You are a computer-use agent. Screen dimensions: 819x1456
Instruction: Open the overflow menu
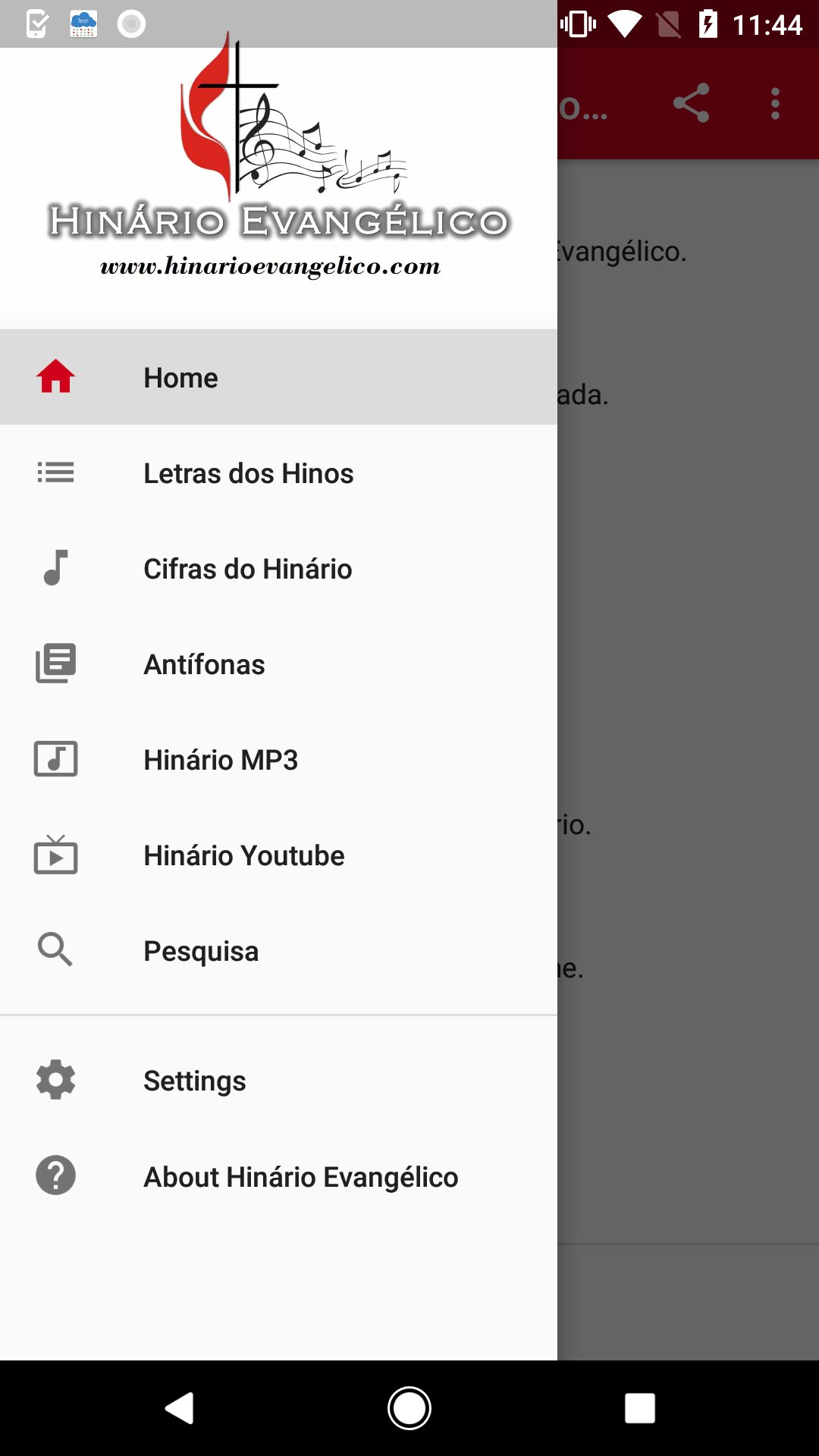pyautogui.click(x=775, y=103)
